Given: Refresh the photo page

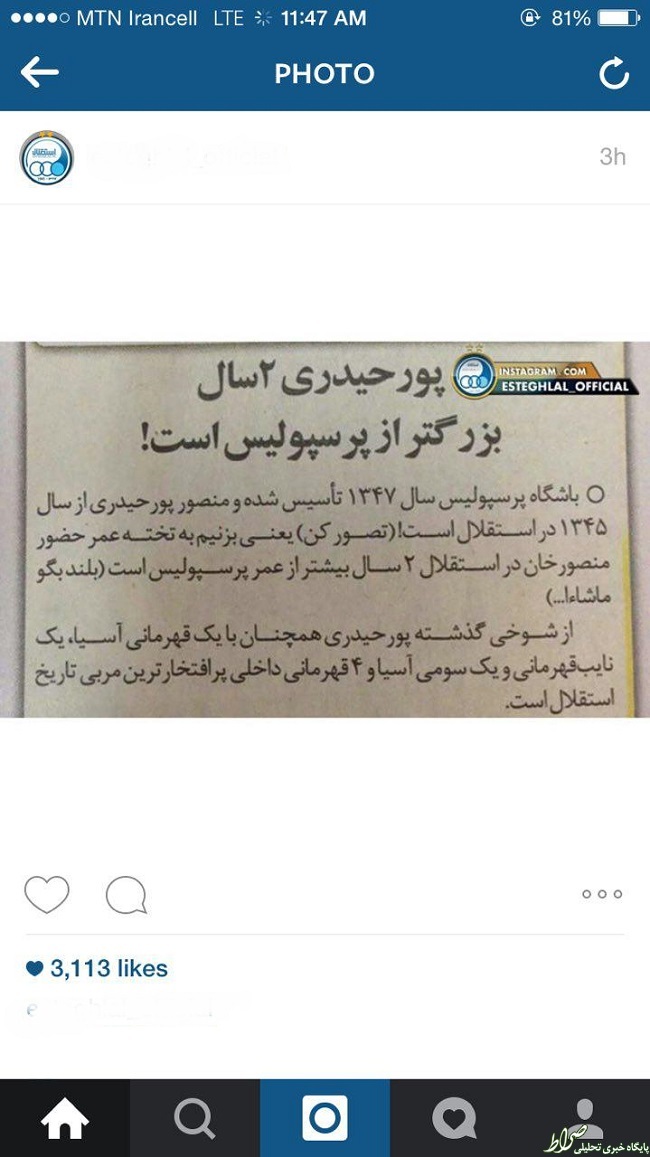Looking at the screenshot, I should pyautogui.click(x=612, y=73).
